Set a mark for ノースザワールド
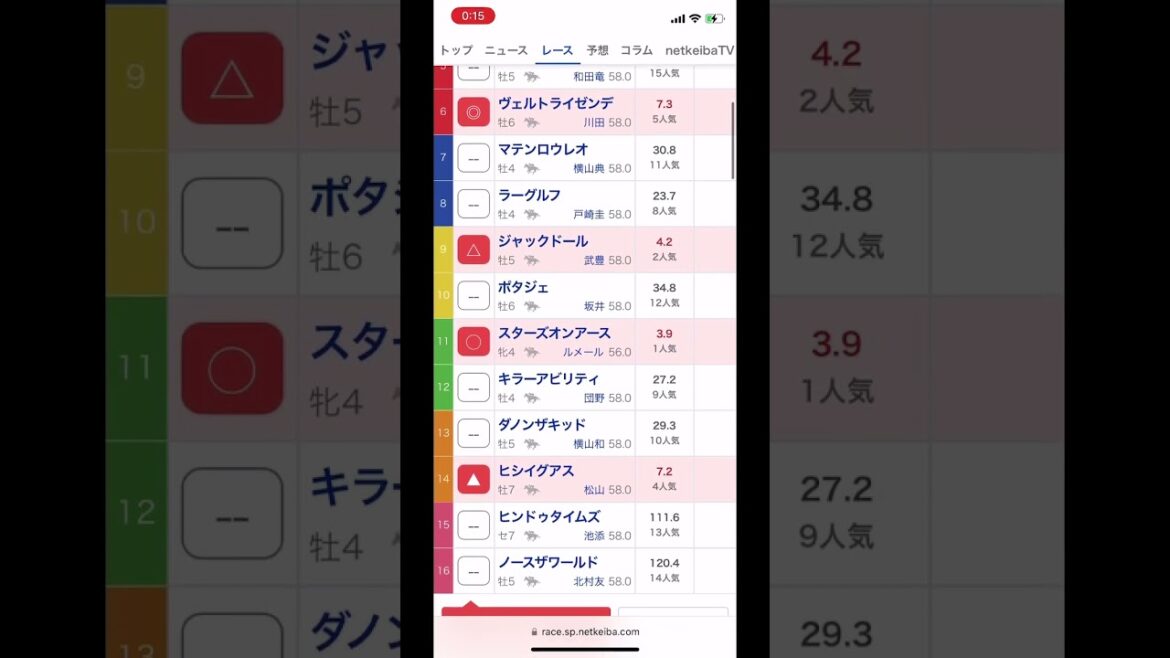Screen dimensions: 1170x658 [x=473, y=572]
